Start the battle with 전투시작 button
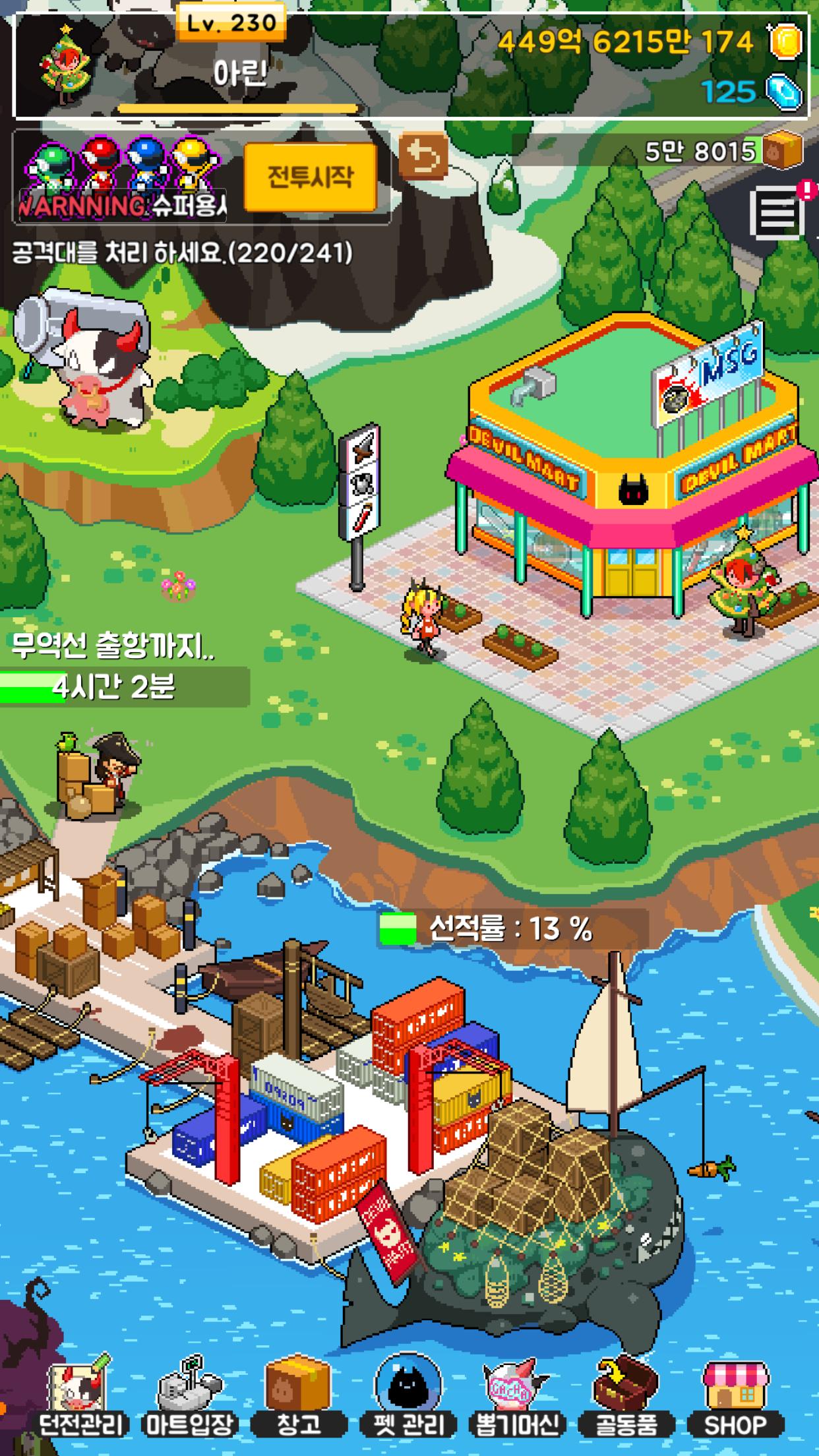Viewport: 819px width, 1456px height. [310, 177]
